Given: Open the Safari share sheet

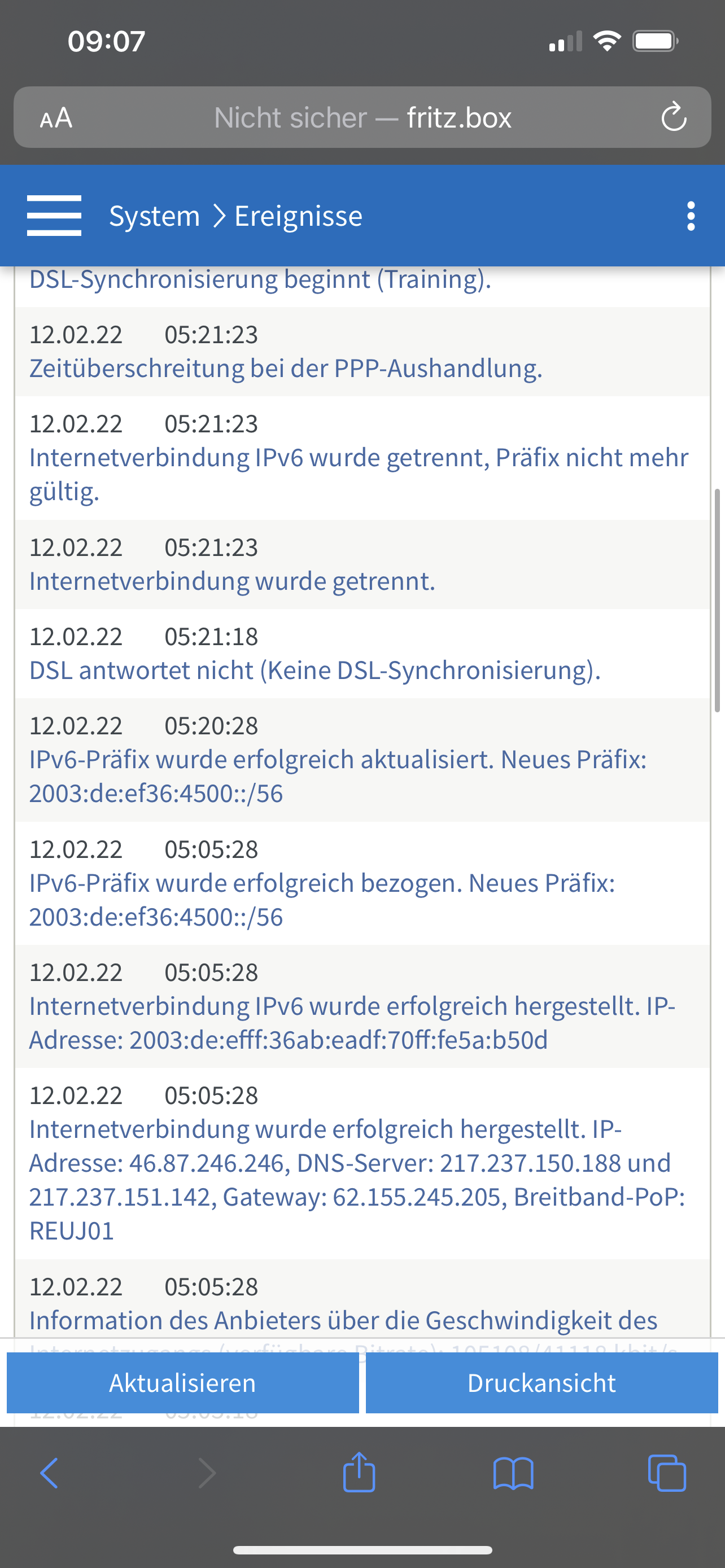Looking at the screenshot, I should [x=359, y=1473].
